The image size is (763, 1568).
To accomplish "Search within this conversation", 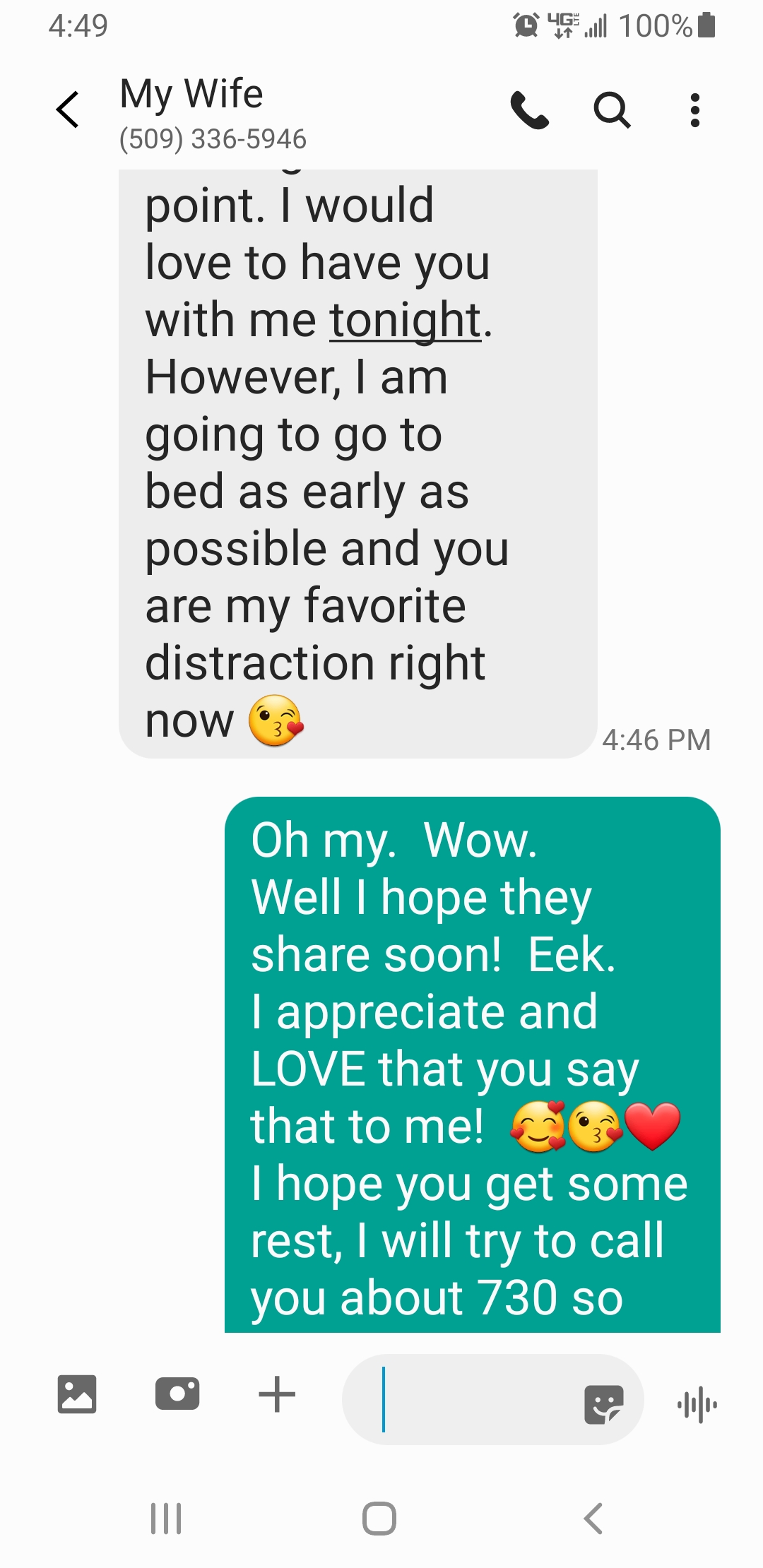I will tap(612, 110).
